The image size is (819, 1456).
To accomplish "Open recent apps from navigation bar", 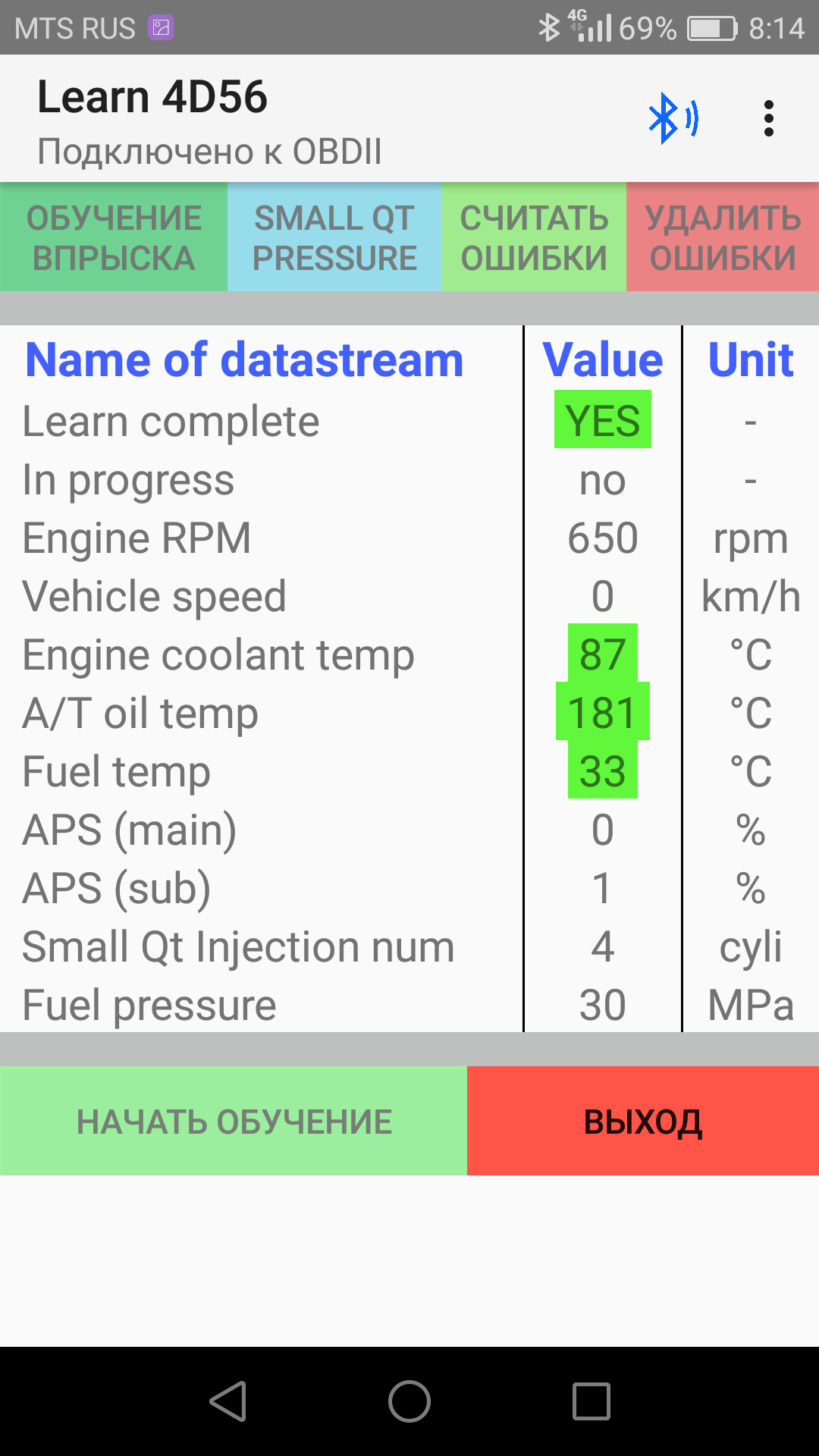I will pyautogui.click(x=591, y=1401).
